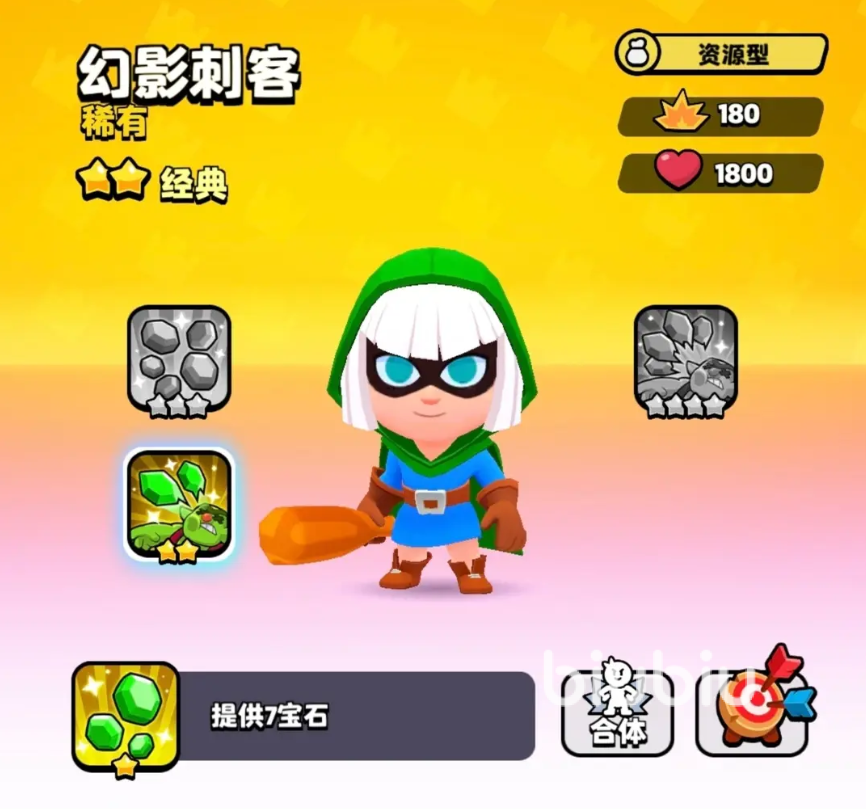Screen dimensions: 866x809
Task: Tap the 资源型 type badge
Action: (x=723, y=54)
